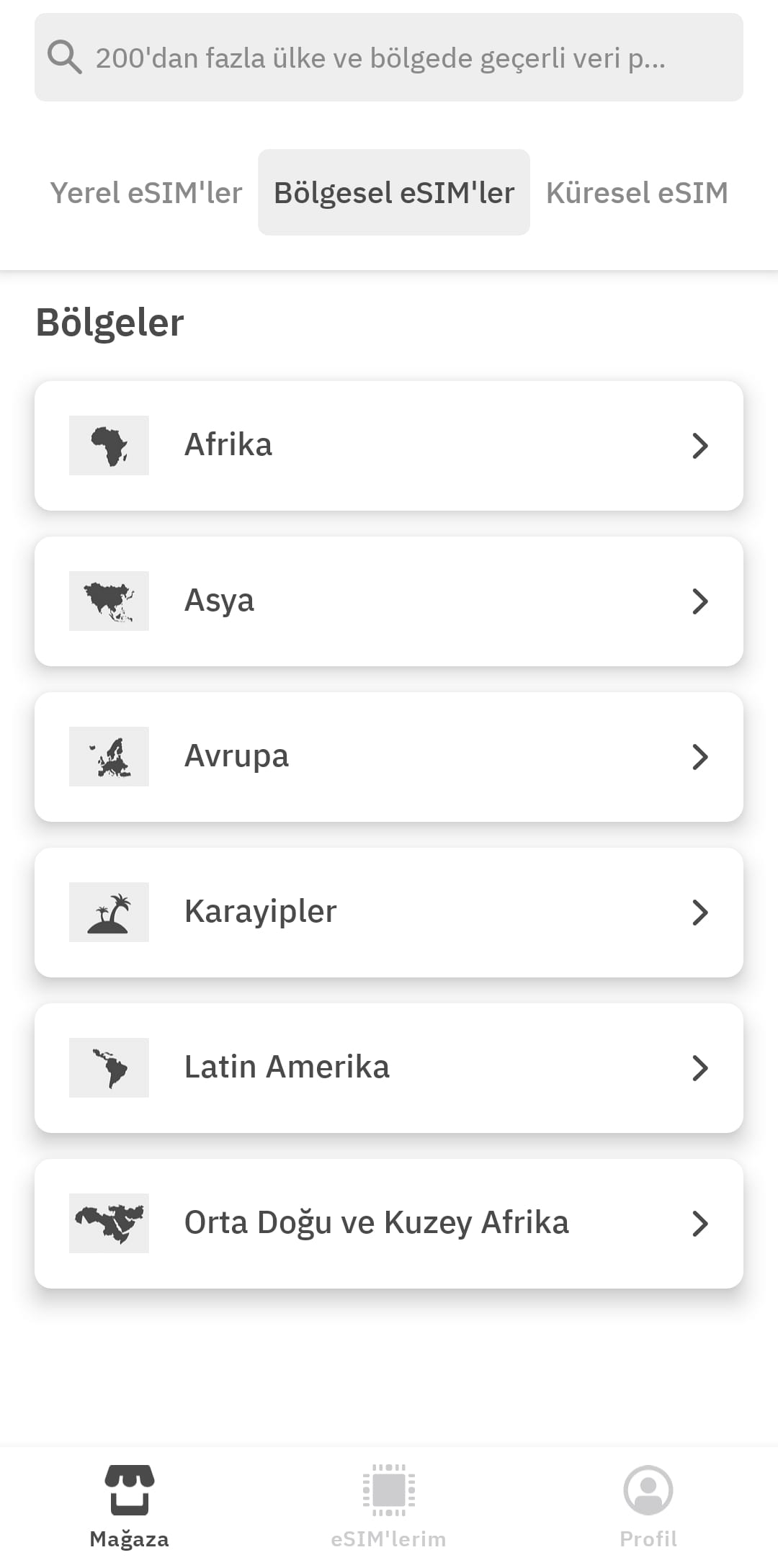Click the Karayipler palm island icon
This screenshot has width=778, height=1568.
coord(108,911)
